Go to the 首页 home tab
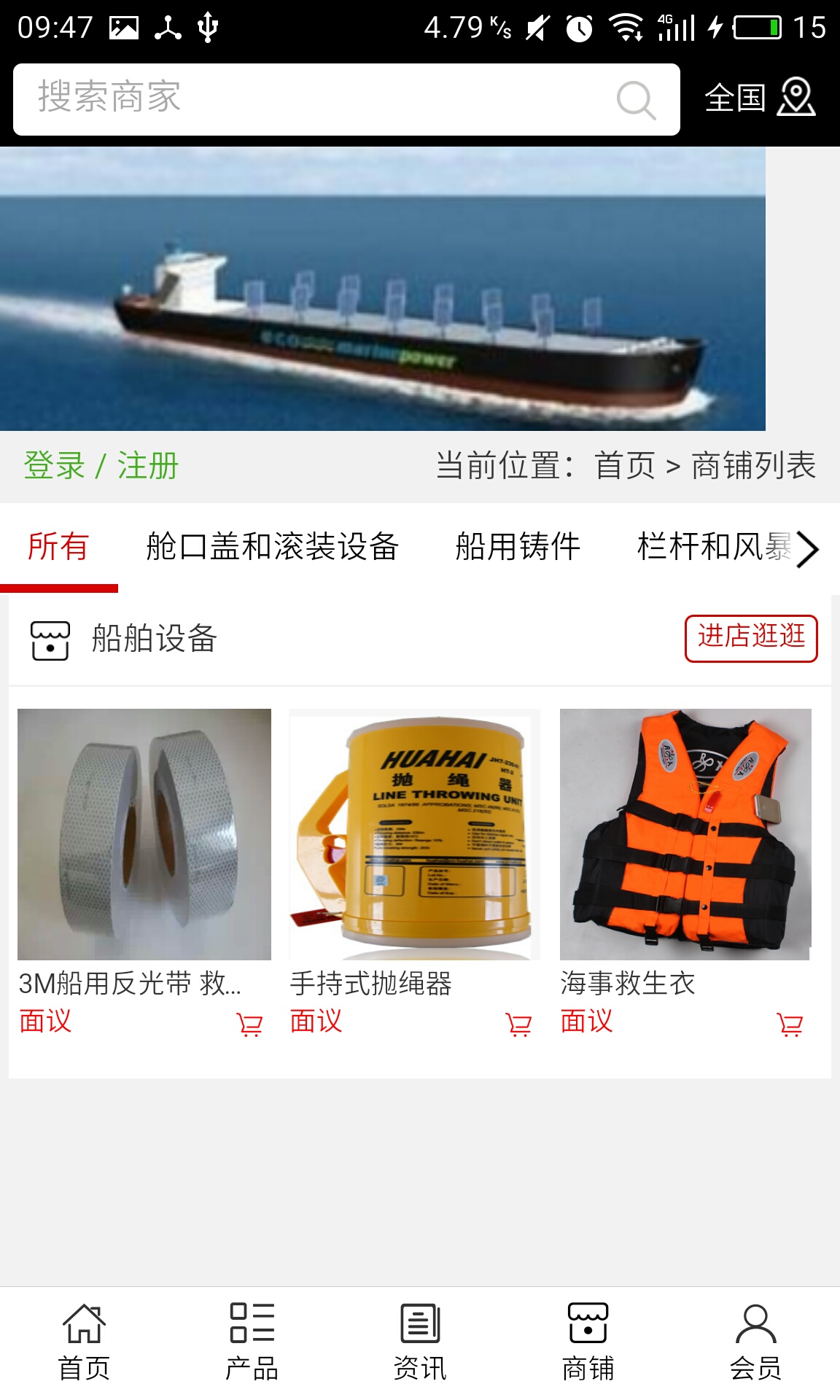Screen dimensions: 840x1400 click(84, 1342)
